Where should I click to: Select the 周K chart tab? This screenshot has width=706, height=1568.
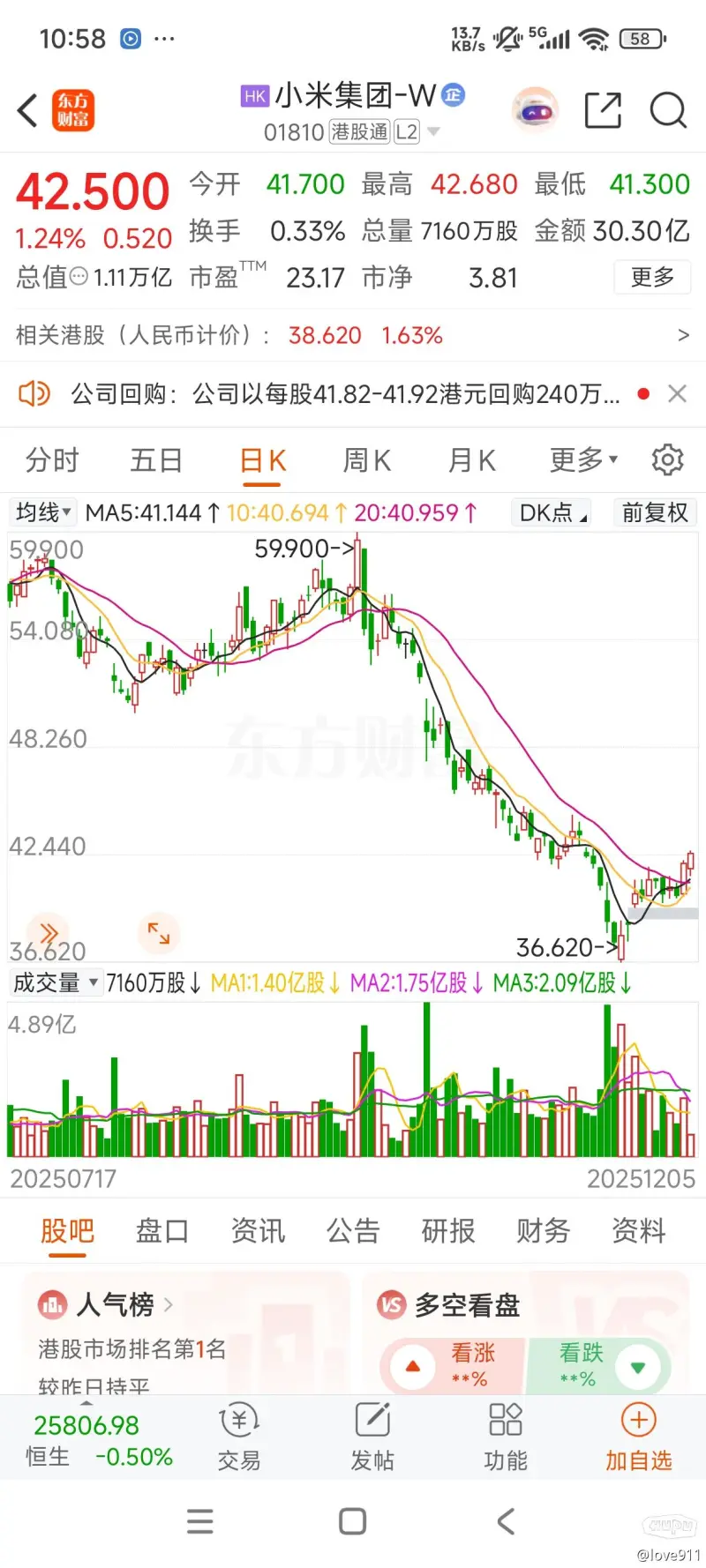pyautogui.click(x=367, y=460)
